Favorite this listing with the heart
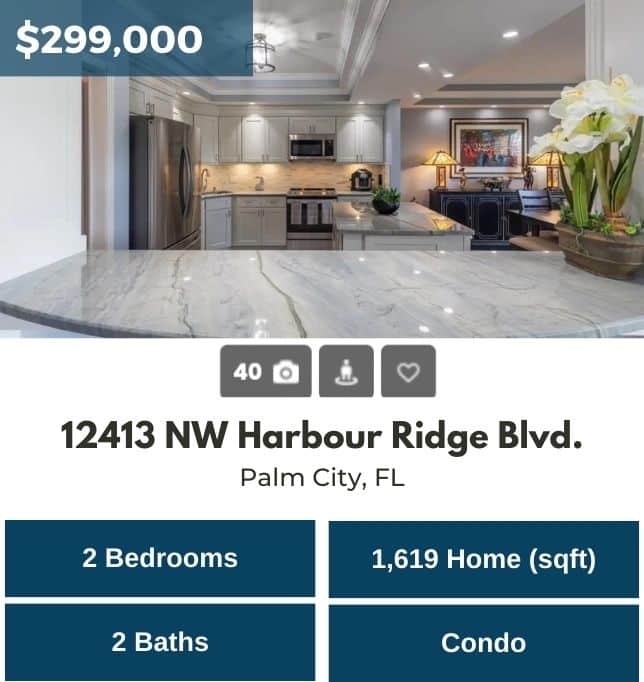Screen dimensions: 644x682 (x=408, y=371)
